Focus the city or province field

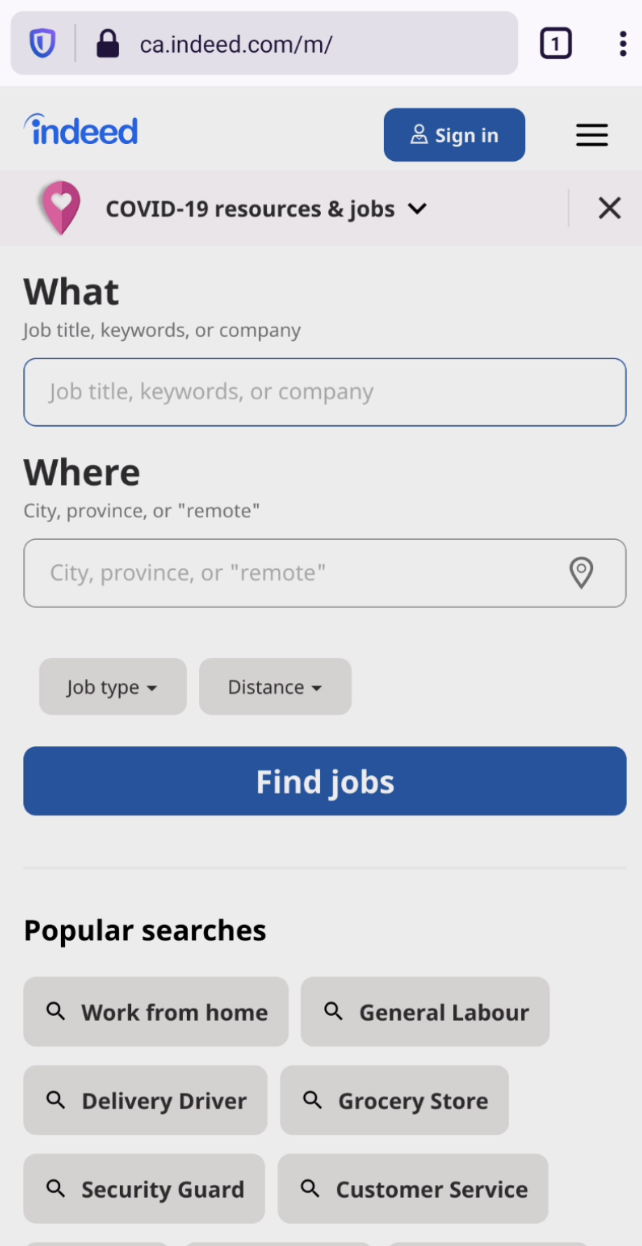pos(300,573)
